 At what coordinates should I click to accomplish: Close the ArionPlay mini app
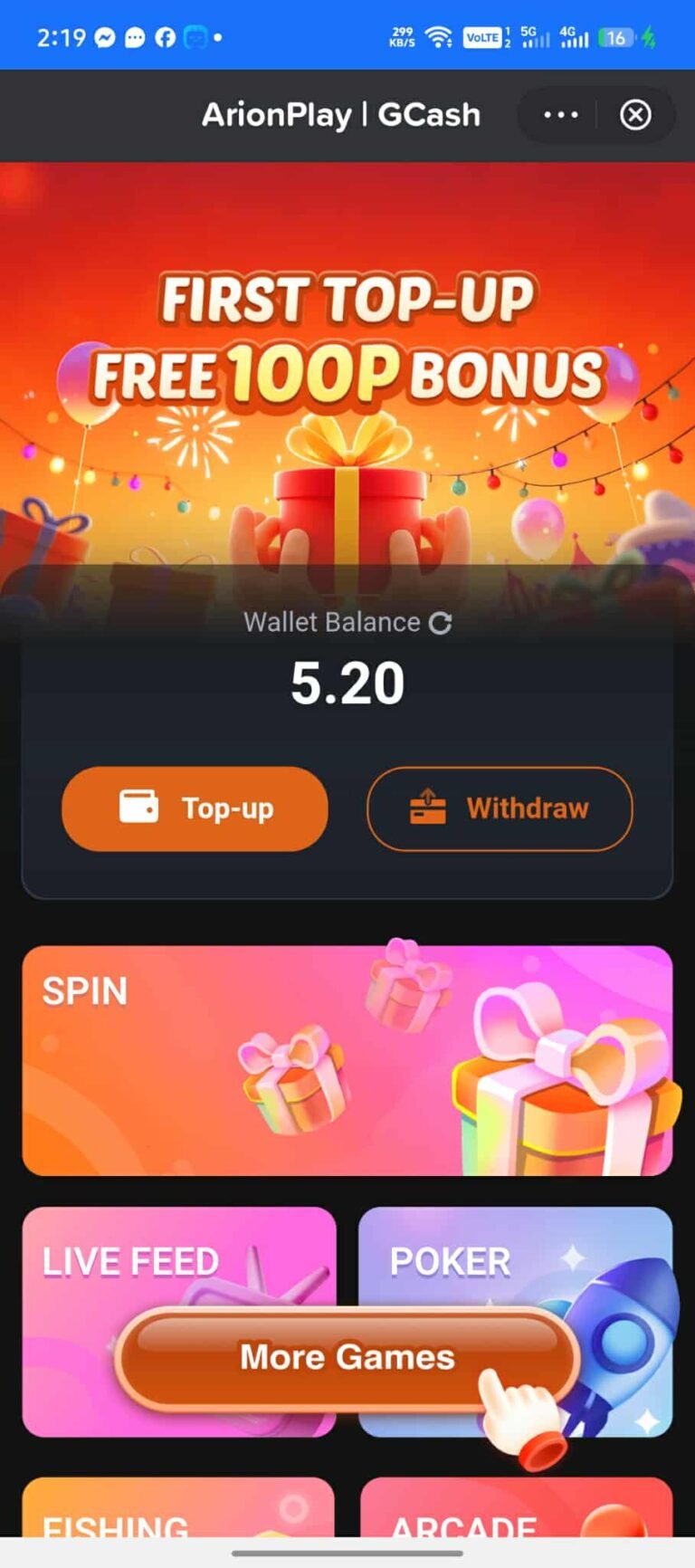pyautogui.click(x=635, y=115)
